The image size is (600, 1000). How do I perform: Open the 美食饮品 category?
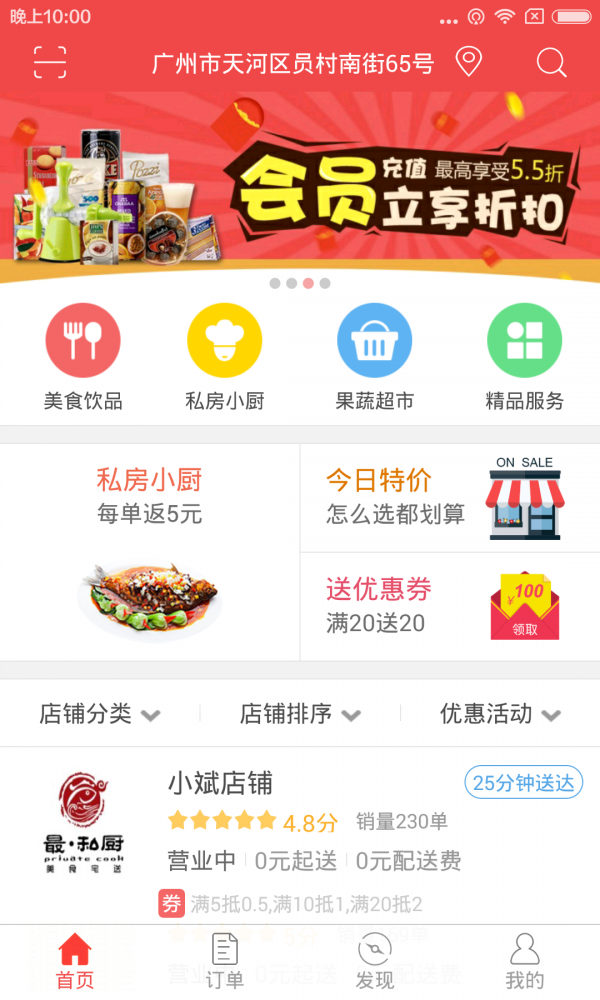click(x=83, y=357)
